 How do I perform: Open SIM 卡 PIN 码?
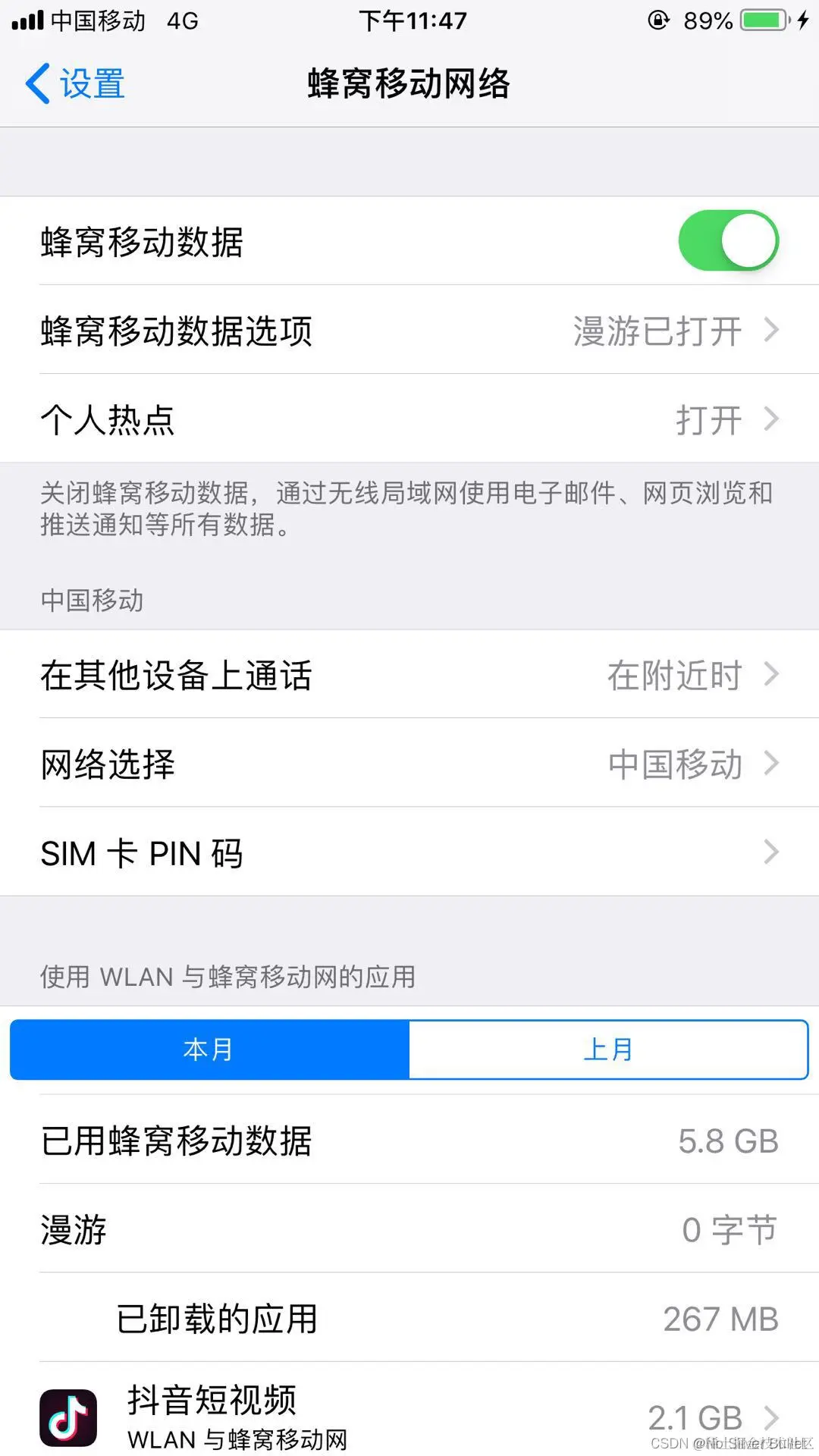tap(409, 852)
